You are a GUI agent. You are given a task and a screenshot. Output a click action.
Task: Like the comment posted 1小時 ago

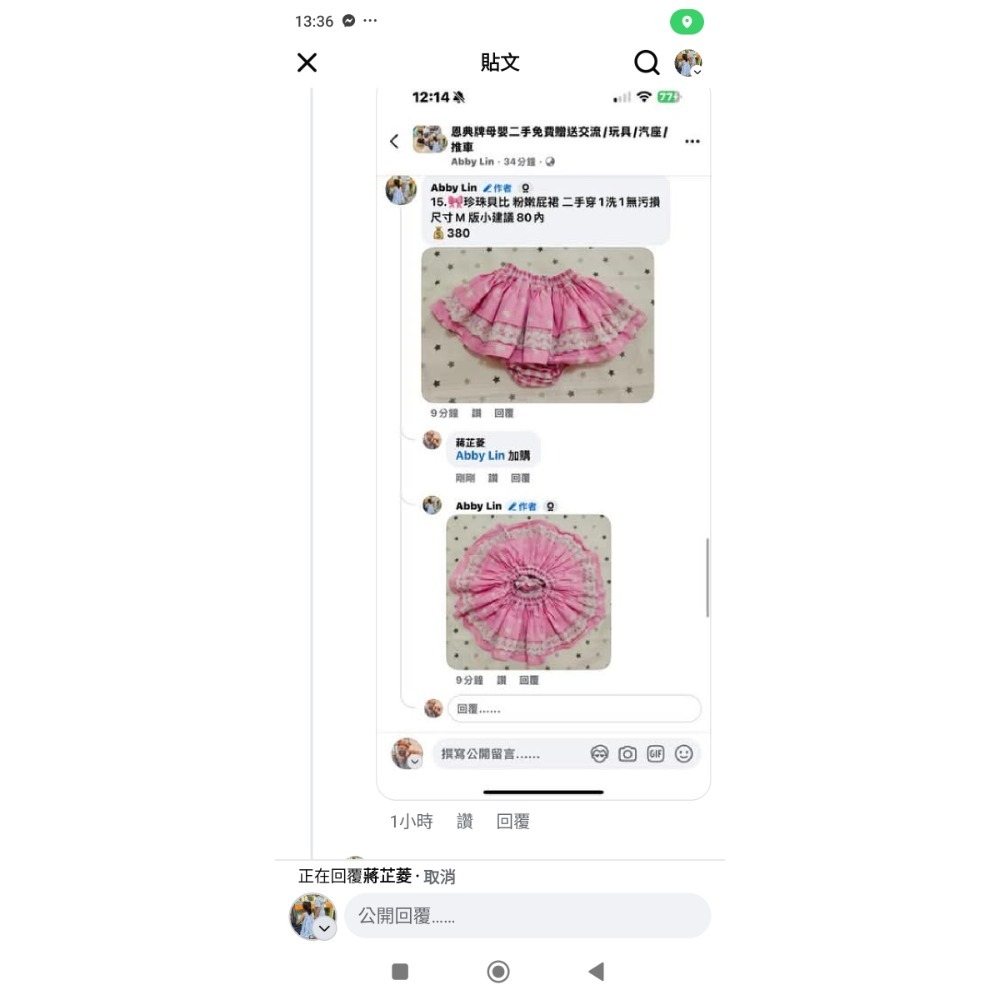coord(465,821)
